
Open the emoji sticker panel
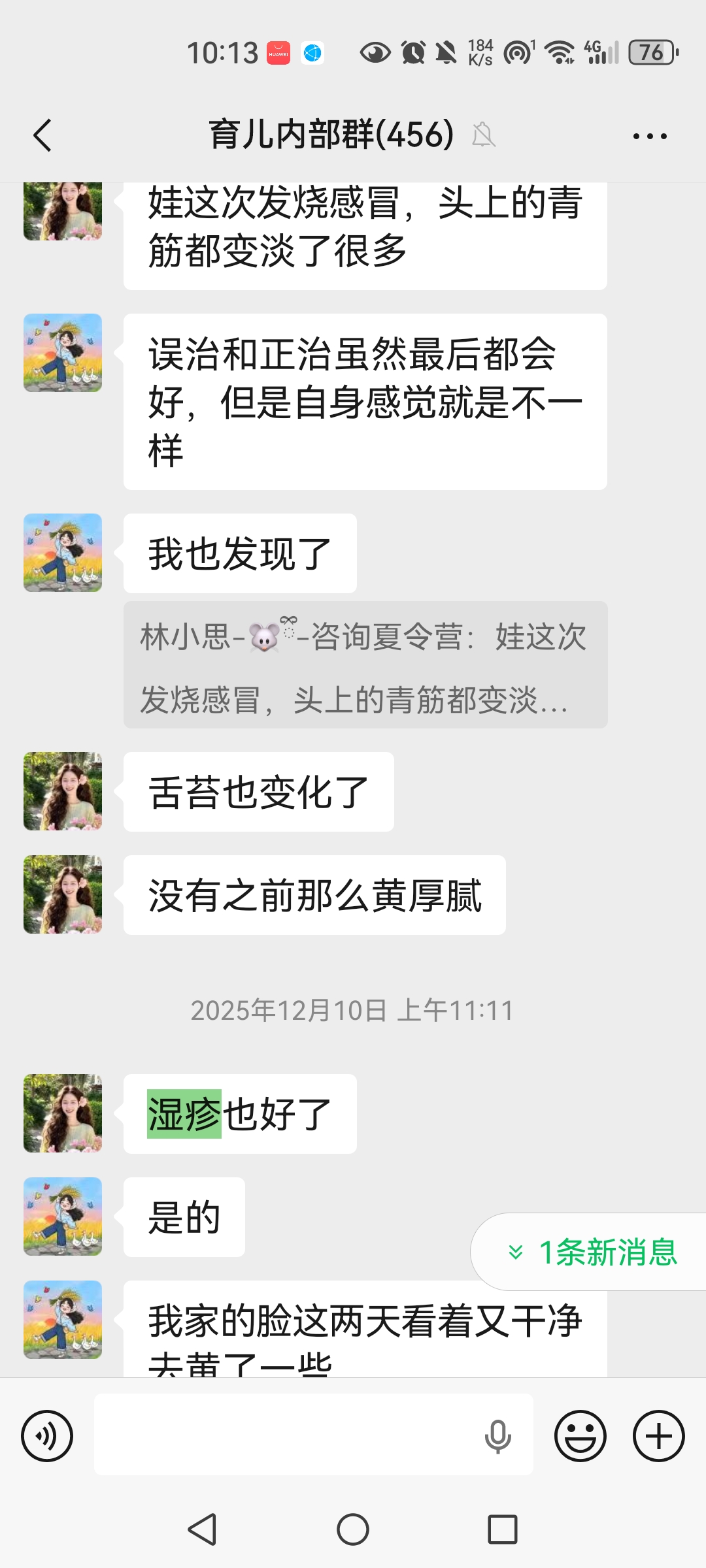[x=580, y=1435]
